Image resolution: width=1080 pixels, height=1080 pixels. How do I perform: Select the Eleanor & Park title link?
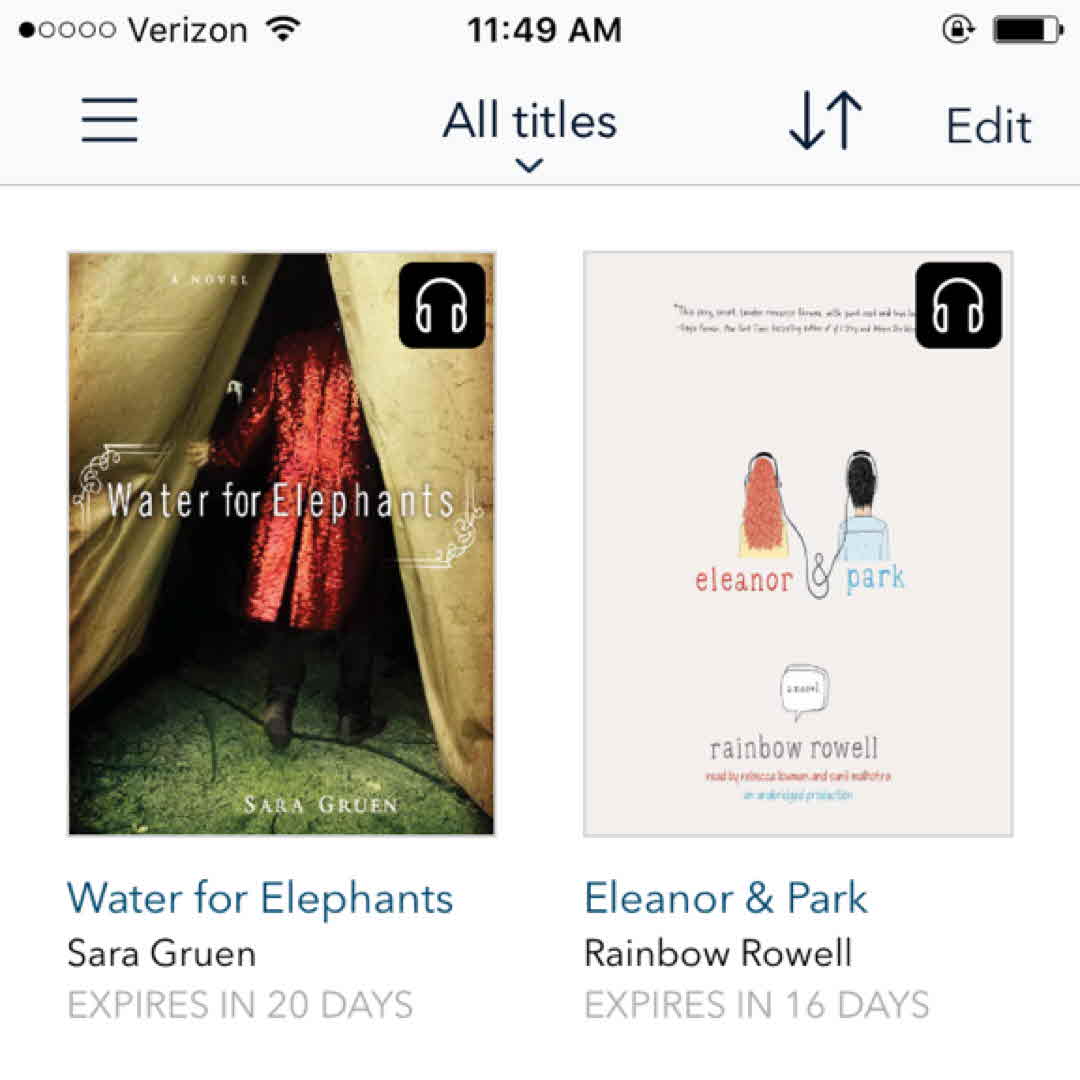coord(726,898)
